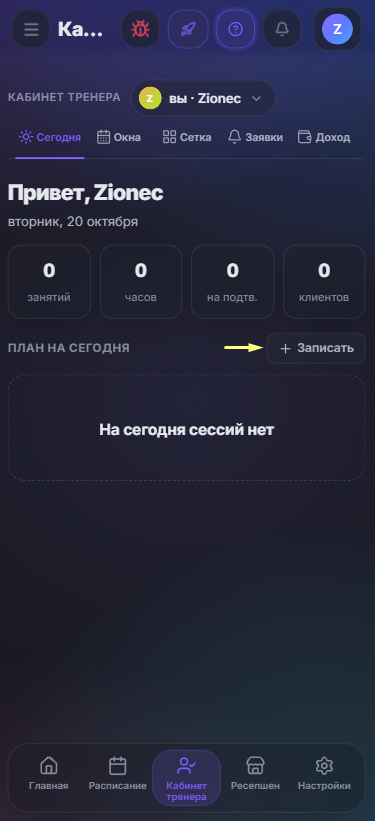The width and height of the screenshot is (375, 821).
Task: Open the rocket icon in header
Action: coord(188,29)
